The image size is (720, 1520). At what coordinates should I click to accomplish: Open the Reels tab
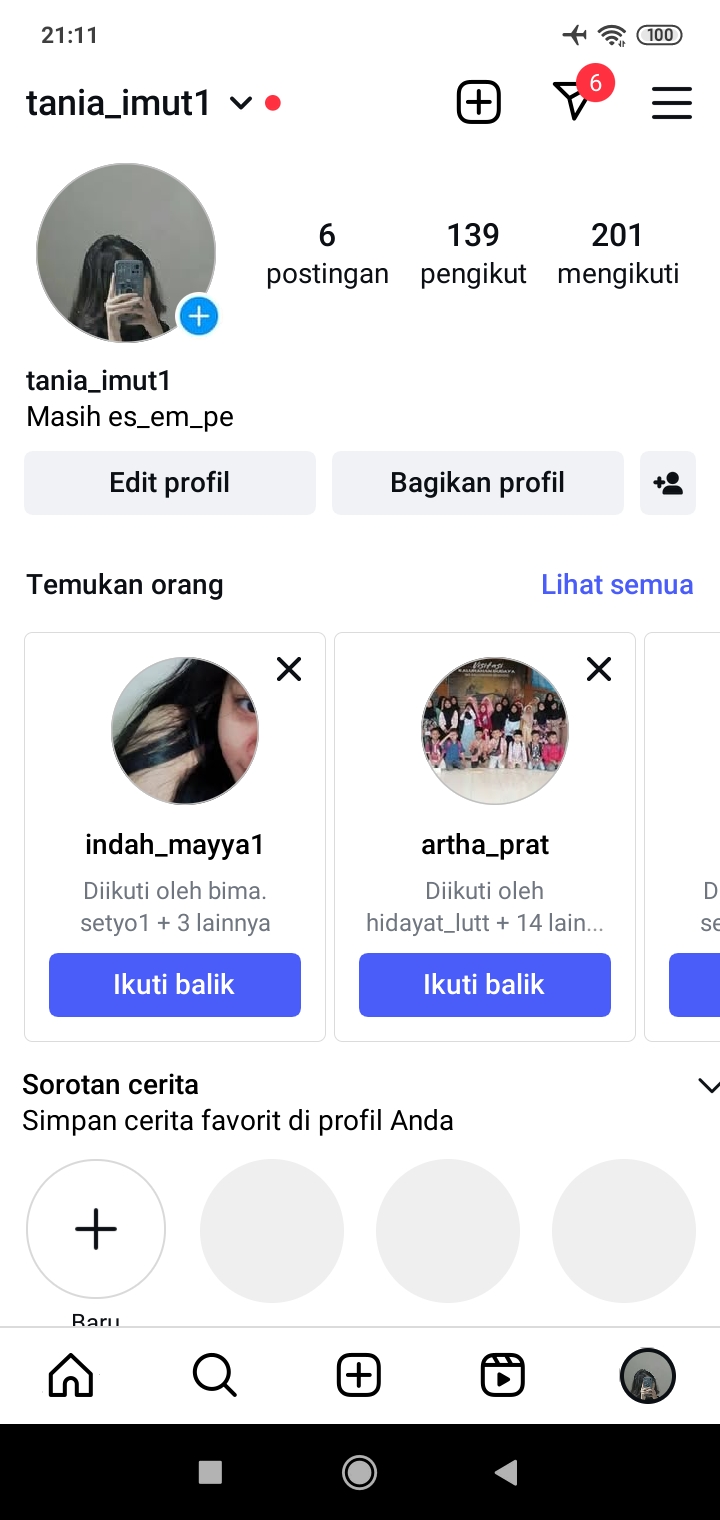[x=503, y=1376]
